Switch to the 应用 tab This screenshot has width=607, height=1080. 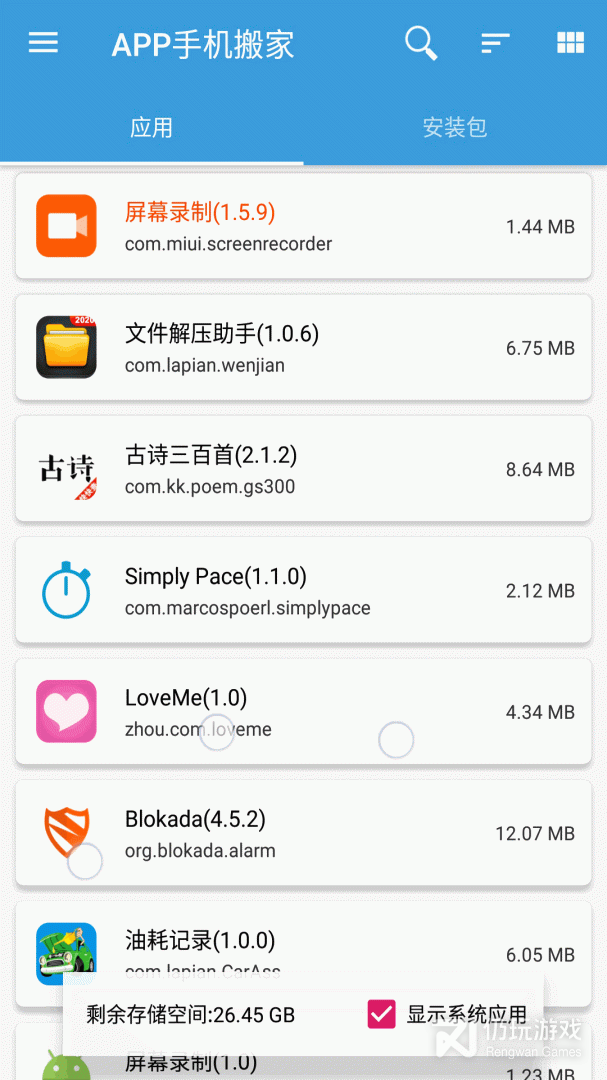pos(152,128)
